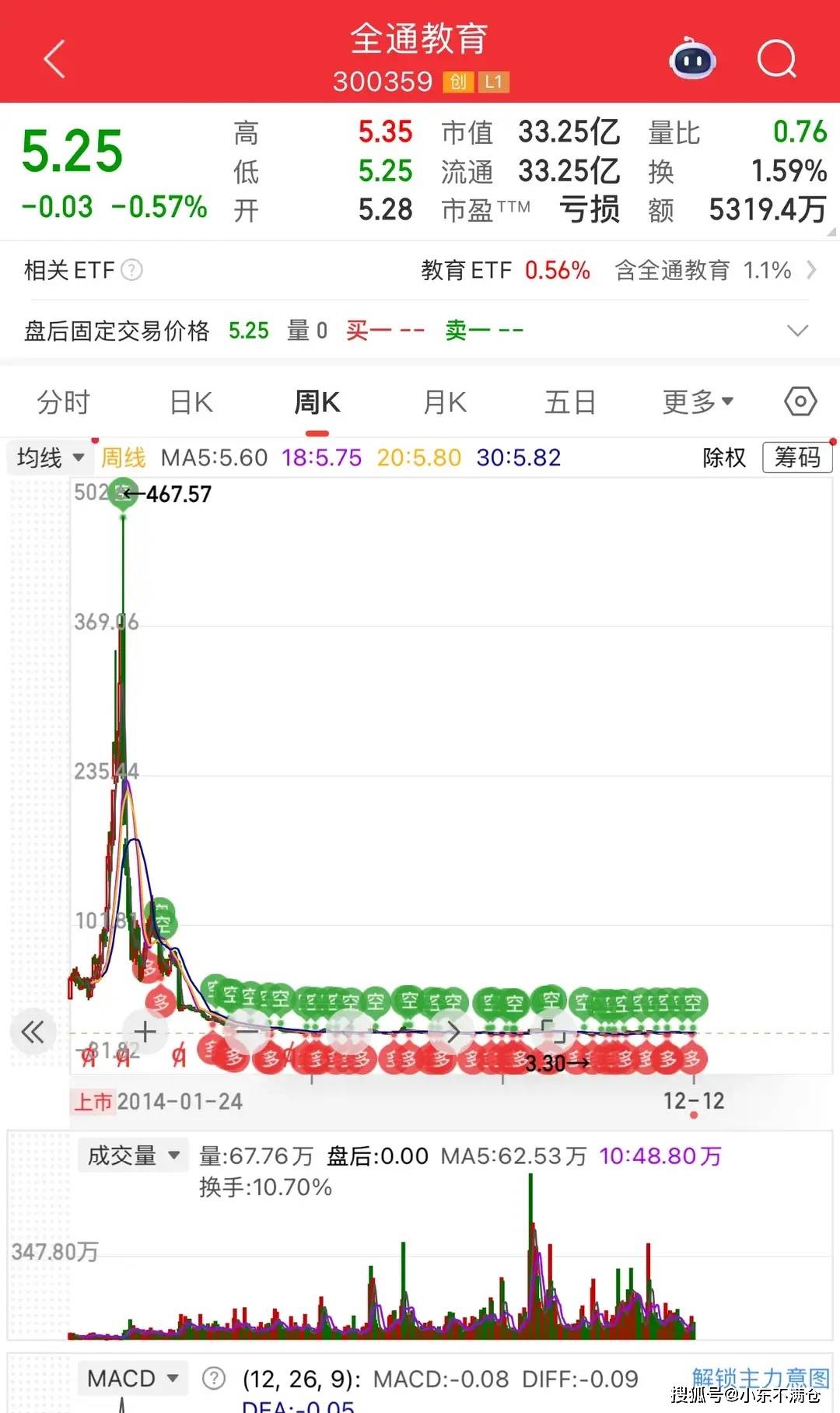Open the AI robot assistant
Screen dimensions: 840x1413
click(692, 59)
